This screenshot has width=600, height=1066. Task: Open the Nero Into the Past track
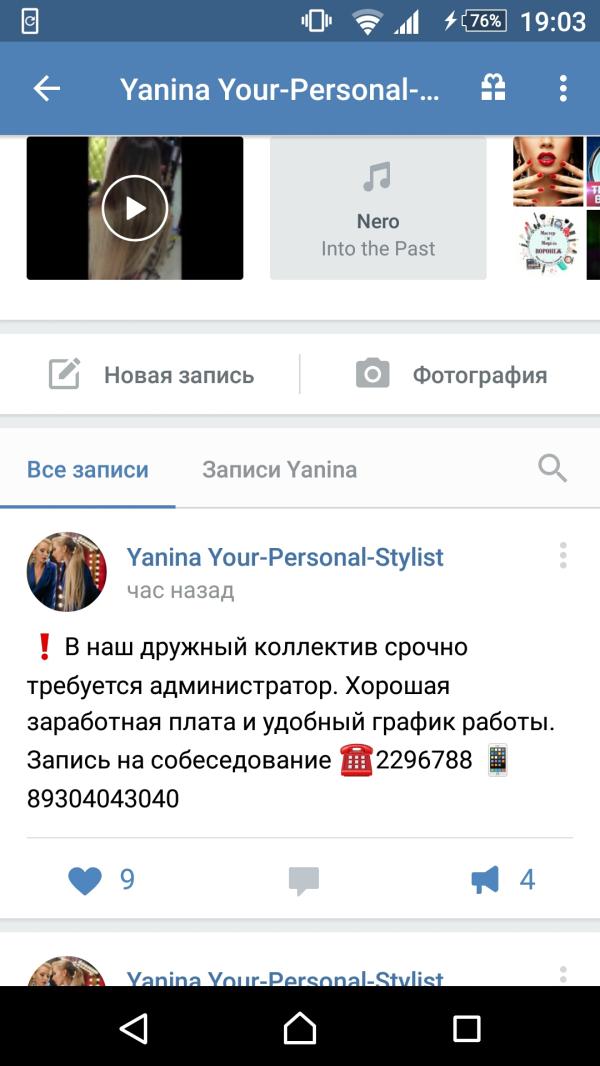tap(378, 208)
